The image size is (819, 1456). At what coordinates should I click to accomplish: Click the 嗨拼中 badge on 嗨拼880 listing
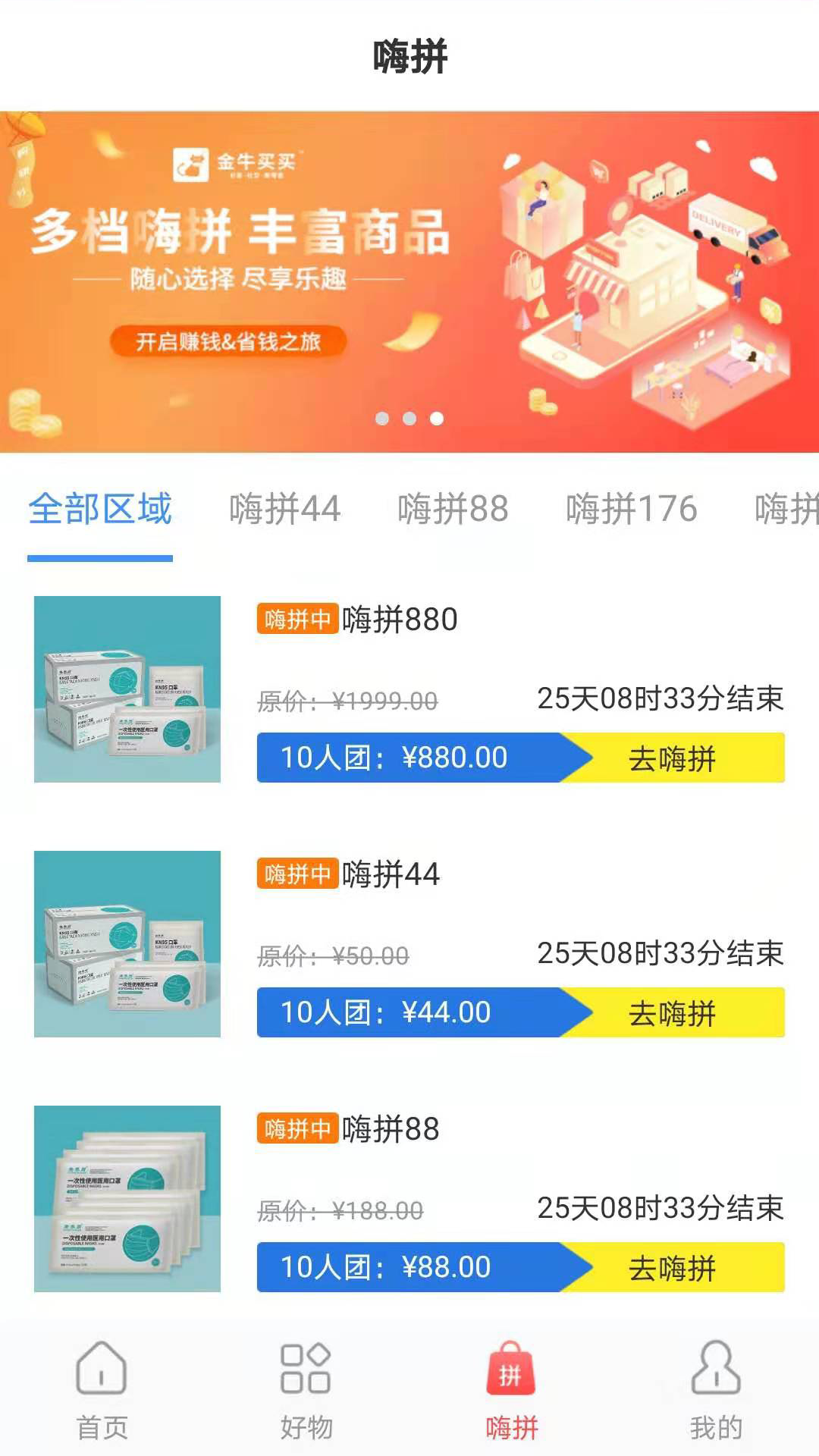click(298, 620)
